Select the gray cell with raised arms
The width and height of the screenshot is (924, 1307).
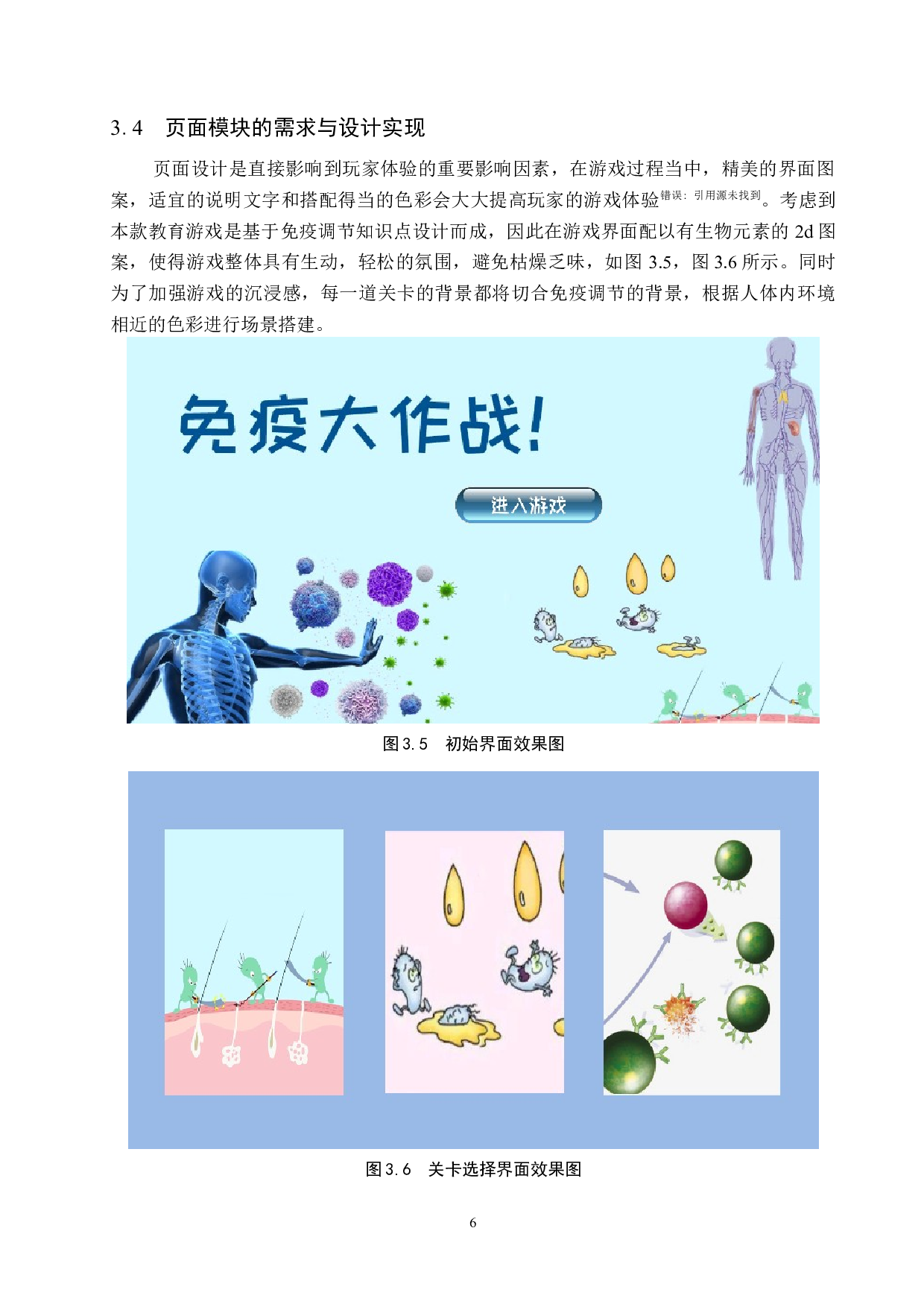click(637, 620)
